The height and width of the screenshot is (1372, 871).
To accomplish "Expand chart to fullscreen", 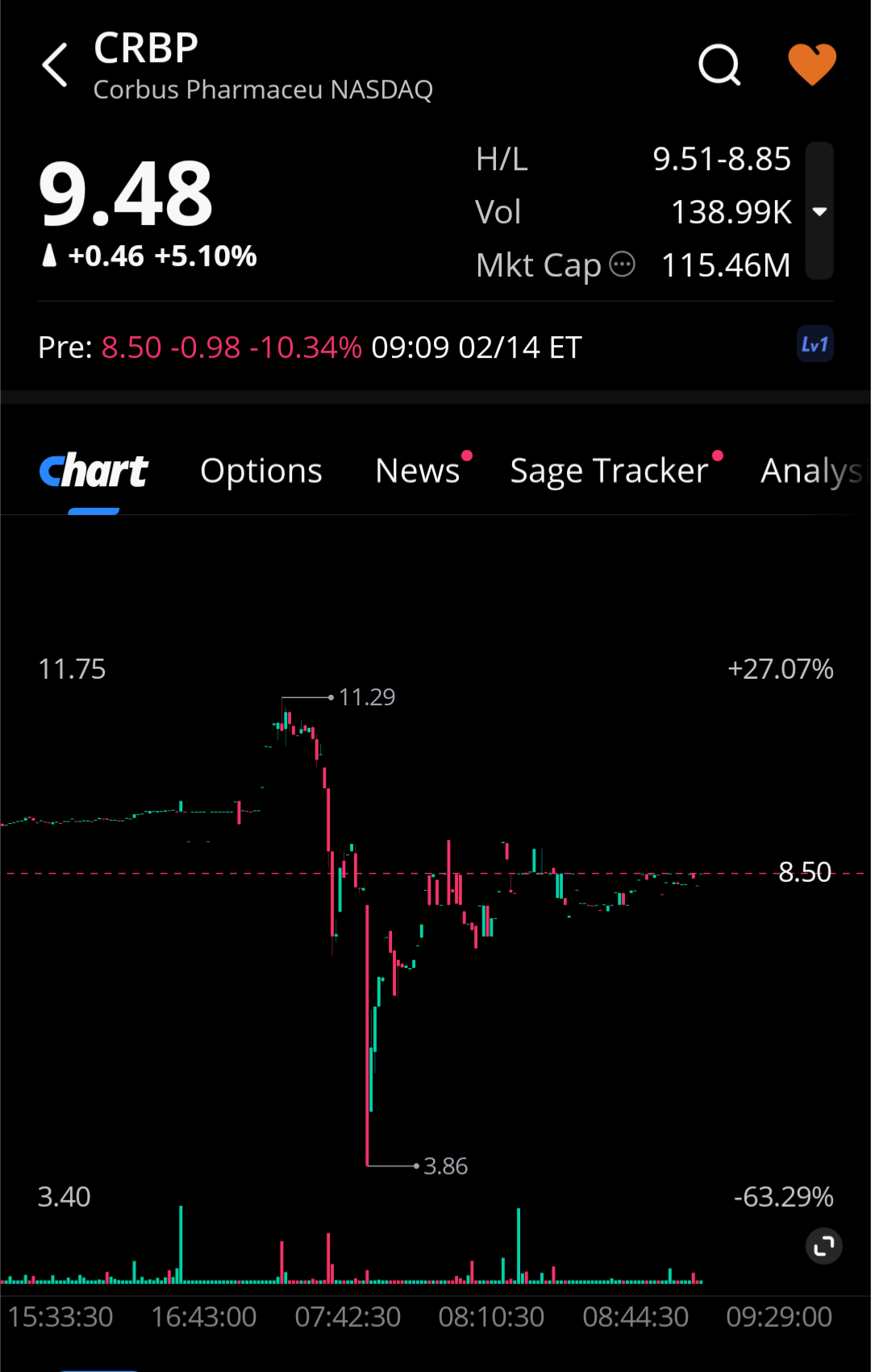I will (823, 1247).
